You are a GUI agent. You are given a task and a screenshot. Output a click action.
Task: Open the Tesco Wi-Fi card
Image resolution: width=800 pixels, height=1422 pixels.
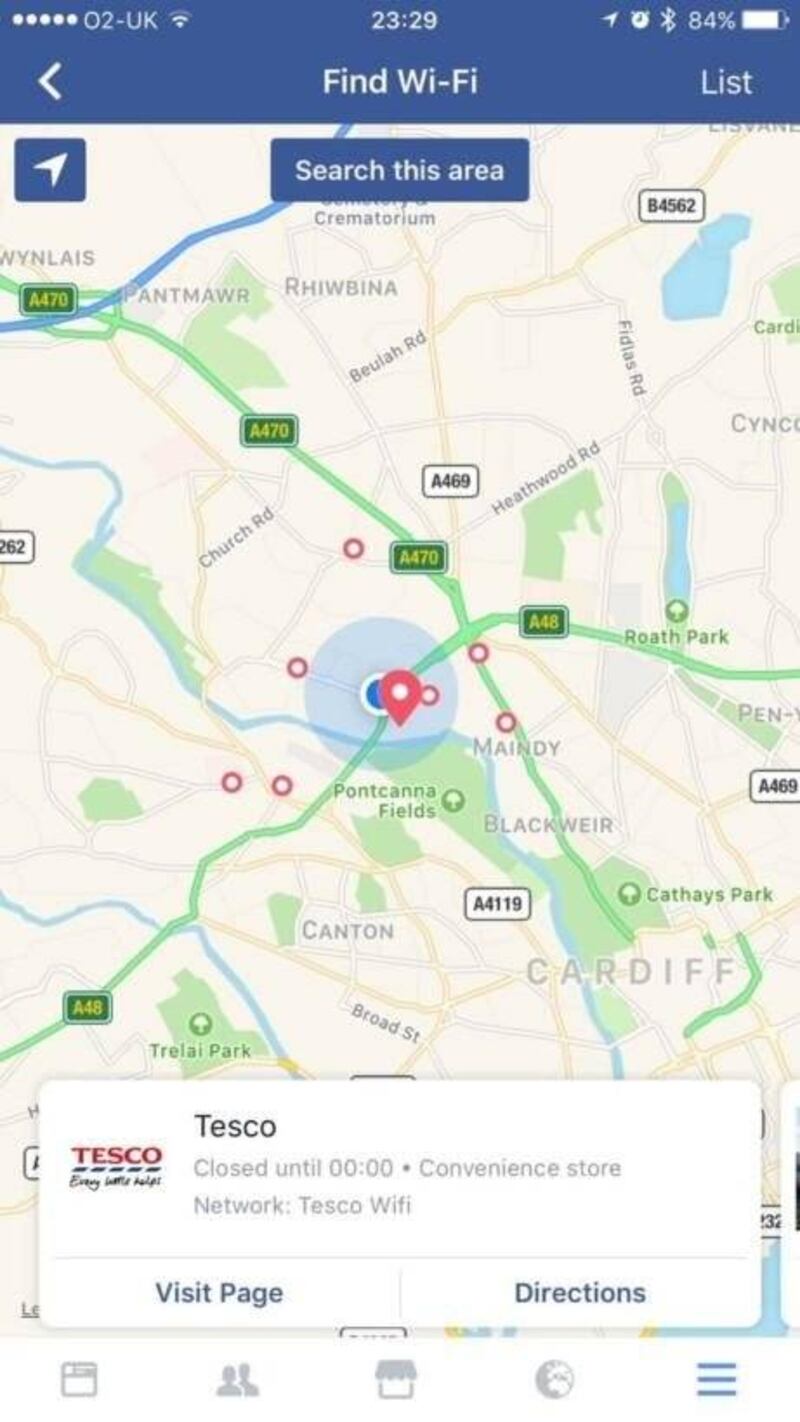400,1167
